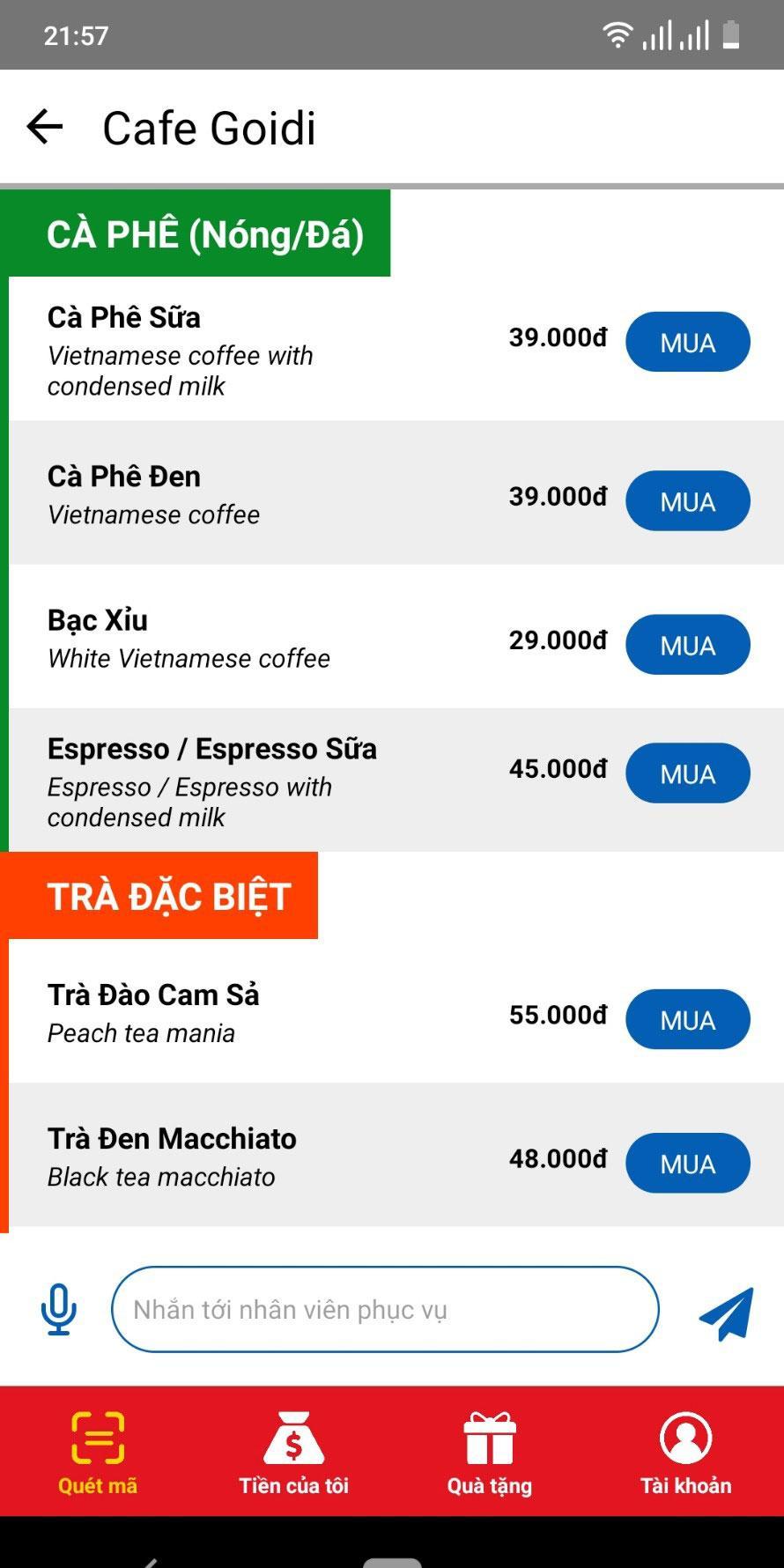
Task: Open the Tài khoản account tab
Action: (685, 1453)
